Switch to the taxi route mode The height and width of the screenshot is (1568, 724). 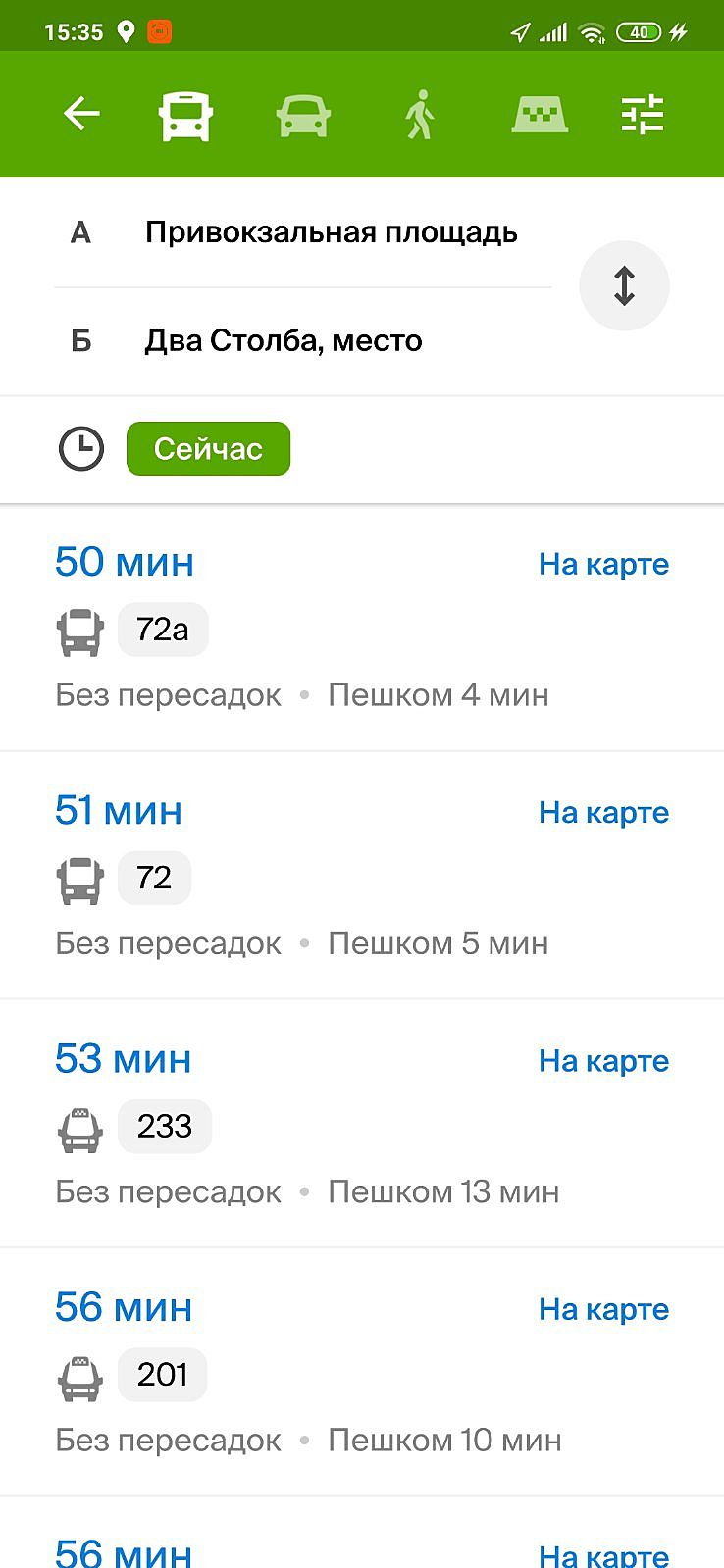[540, 115]
